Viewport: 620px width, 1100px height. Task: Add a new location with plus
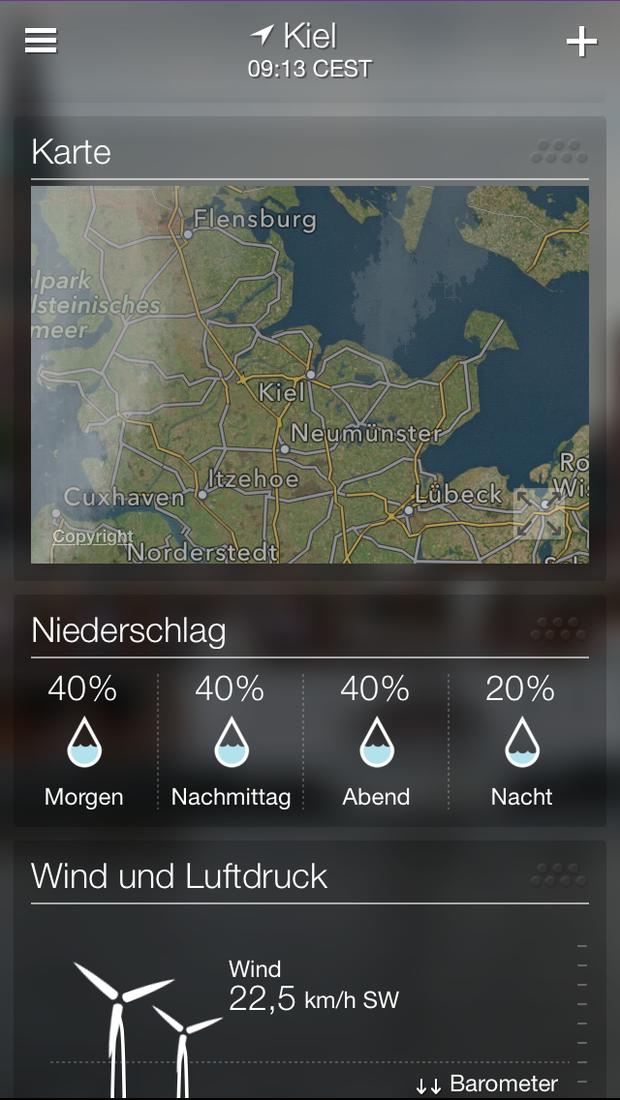click(581, 42)
